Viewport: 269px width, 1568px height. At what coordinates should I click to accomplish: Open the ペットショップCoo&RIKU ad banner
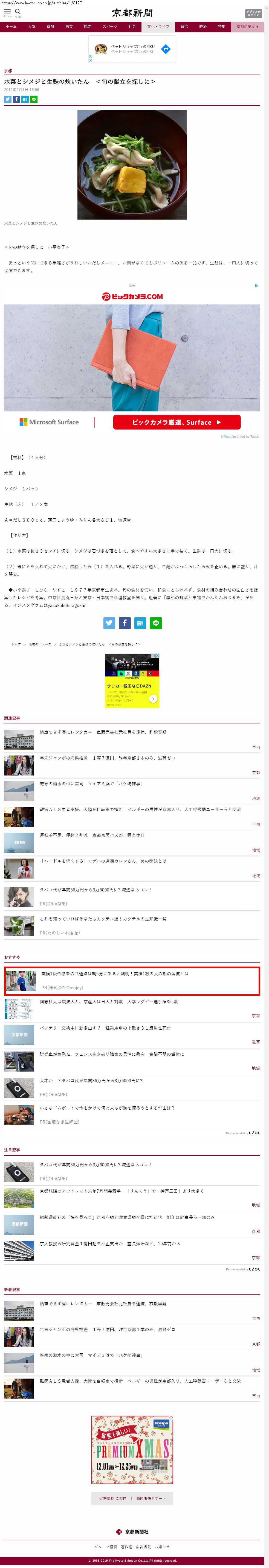132,49
